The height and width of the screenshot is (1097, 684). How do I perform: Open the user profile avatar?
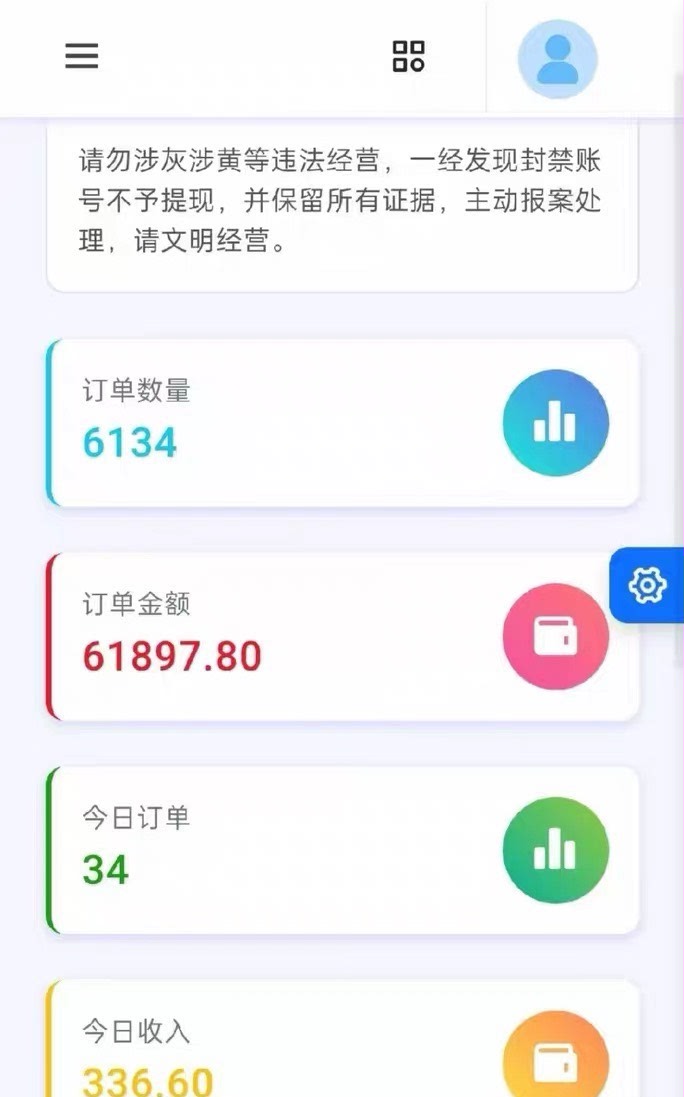[x=557, y=59]
